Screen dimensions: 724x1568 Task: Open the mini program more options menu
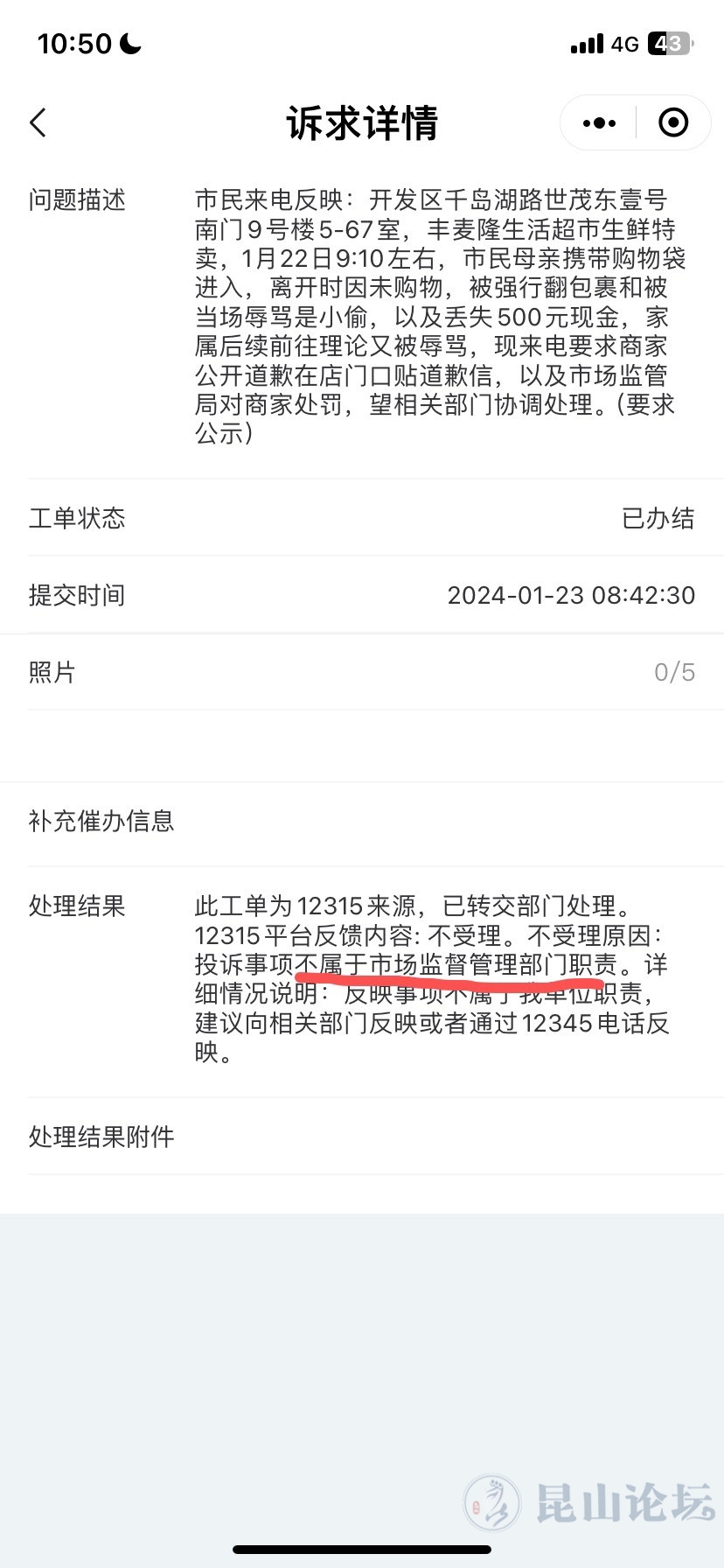pos(599,123)
